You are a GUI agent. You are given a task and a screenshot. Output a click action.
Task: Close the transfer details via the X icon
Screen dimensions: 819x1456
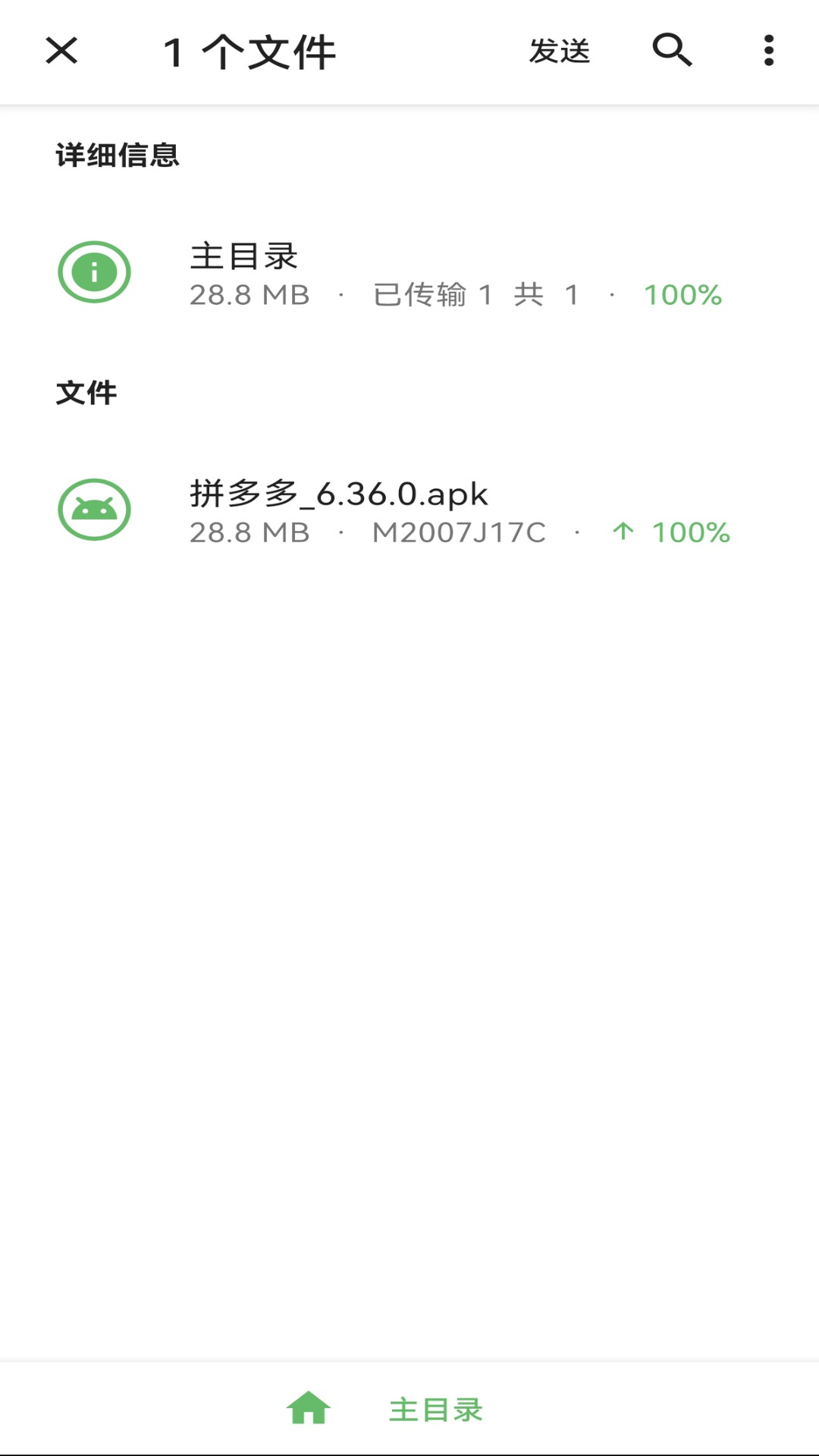[x=61, y=52]
